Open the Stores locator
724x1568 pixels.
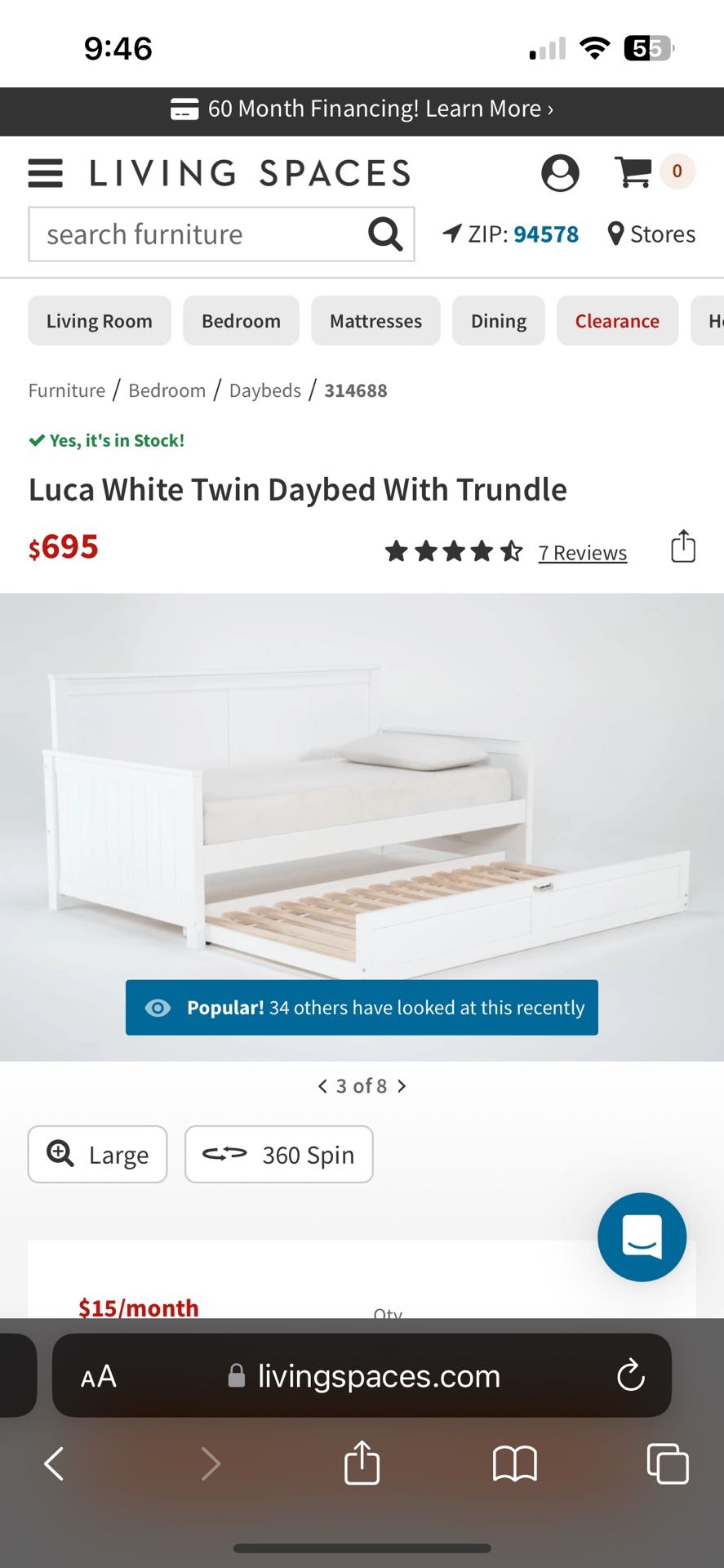point(652,234)
